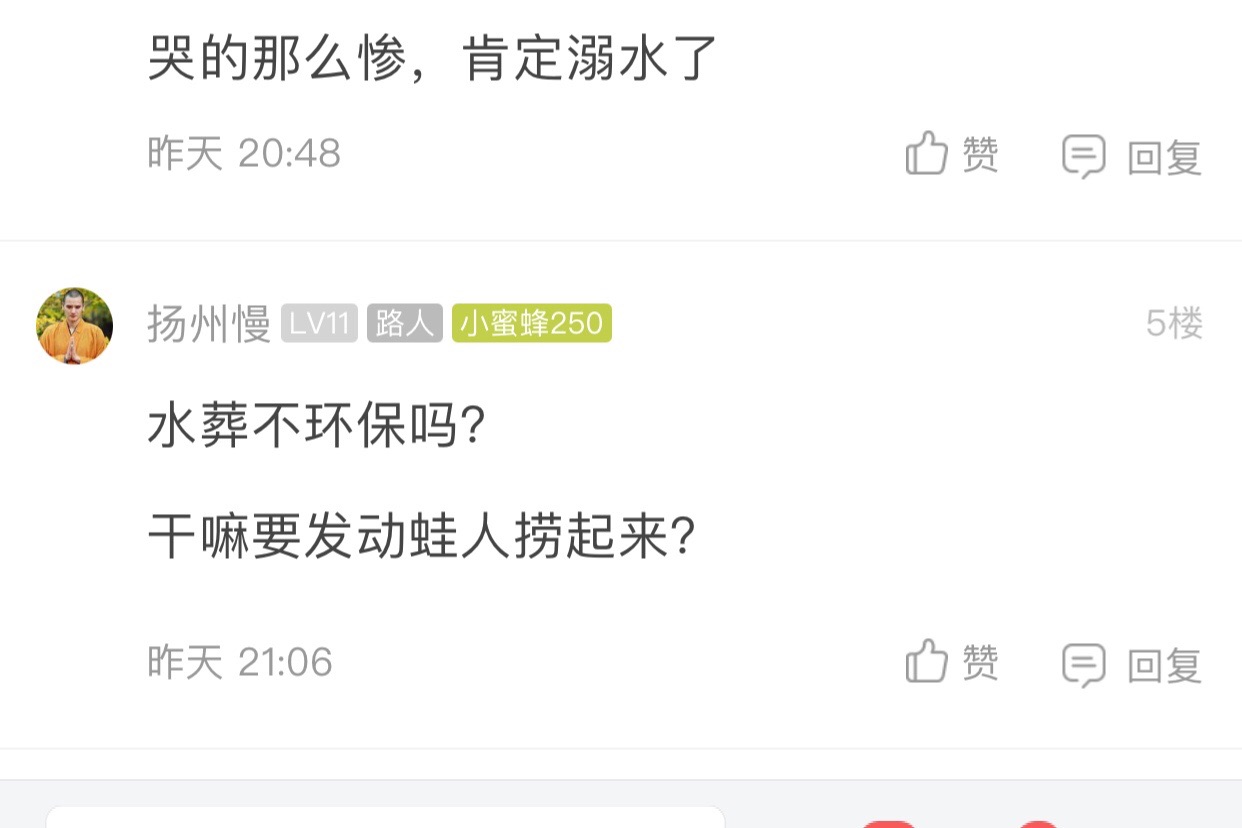Tap the comment input box at bottom

tap(385, 817)
